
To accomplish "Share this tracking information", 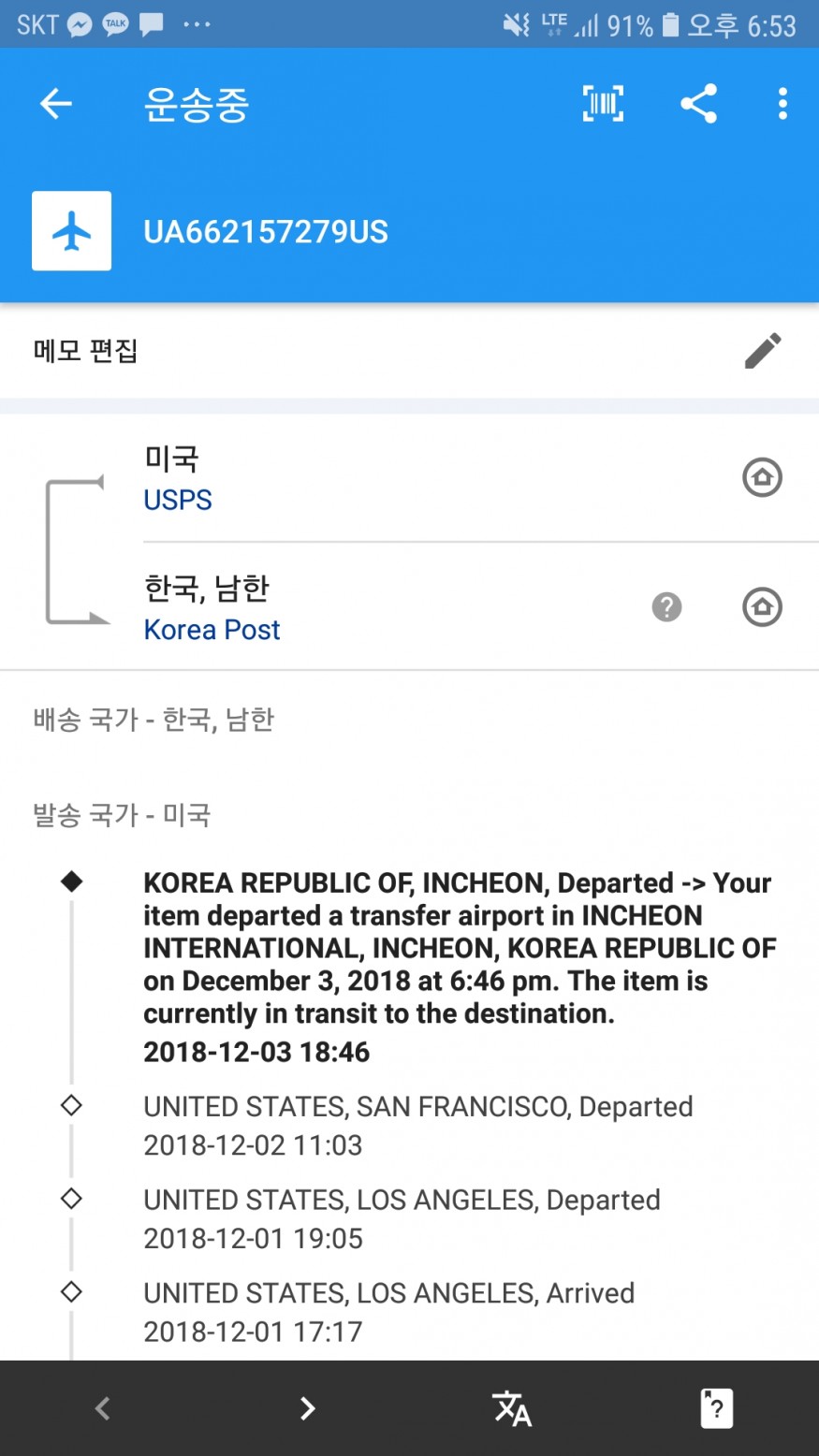I will coord(698,104).
